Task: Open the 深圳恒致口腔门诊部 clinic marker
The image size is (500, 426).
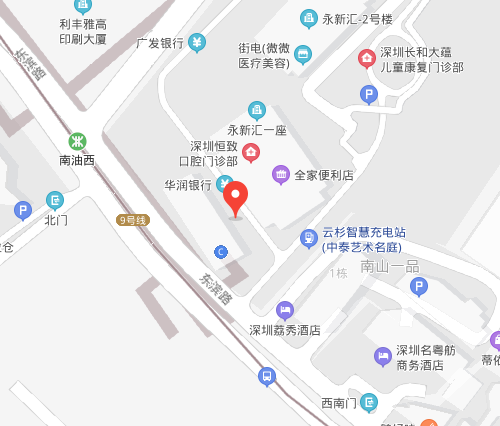Action: pyautogui.click(x=251, y=153)
